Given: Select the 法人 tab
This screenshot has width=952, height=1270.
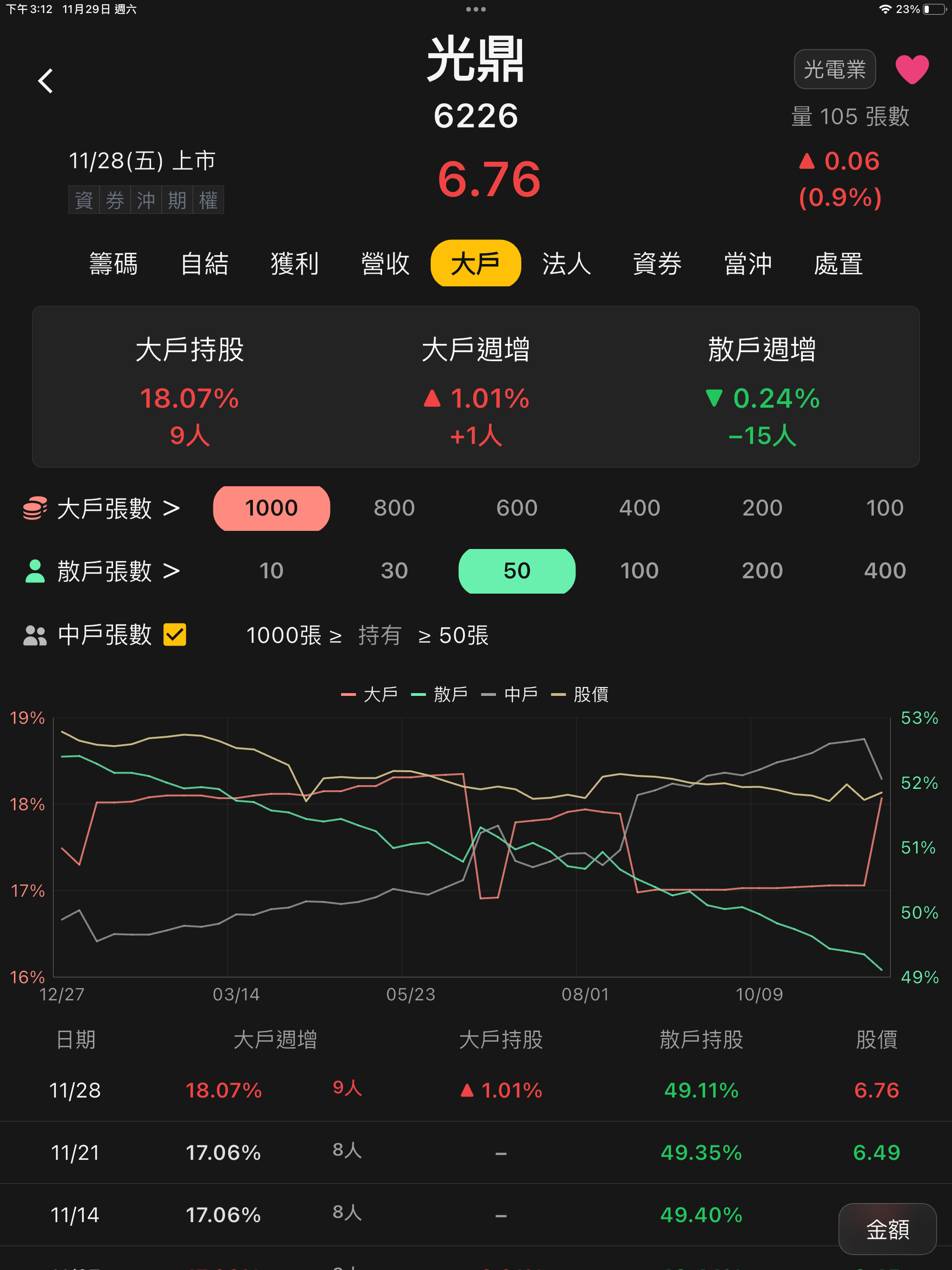Looking at the screenshot, I should (566, 264).
